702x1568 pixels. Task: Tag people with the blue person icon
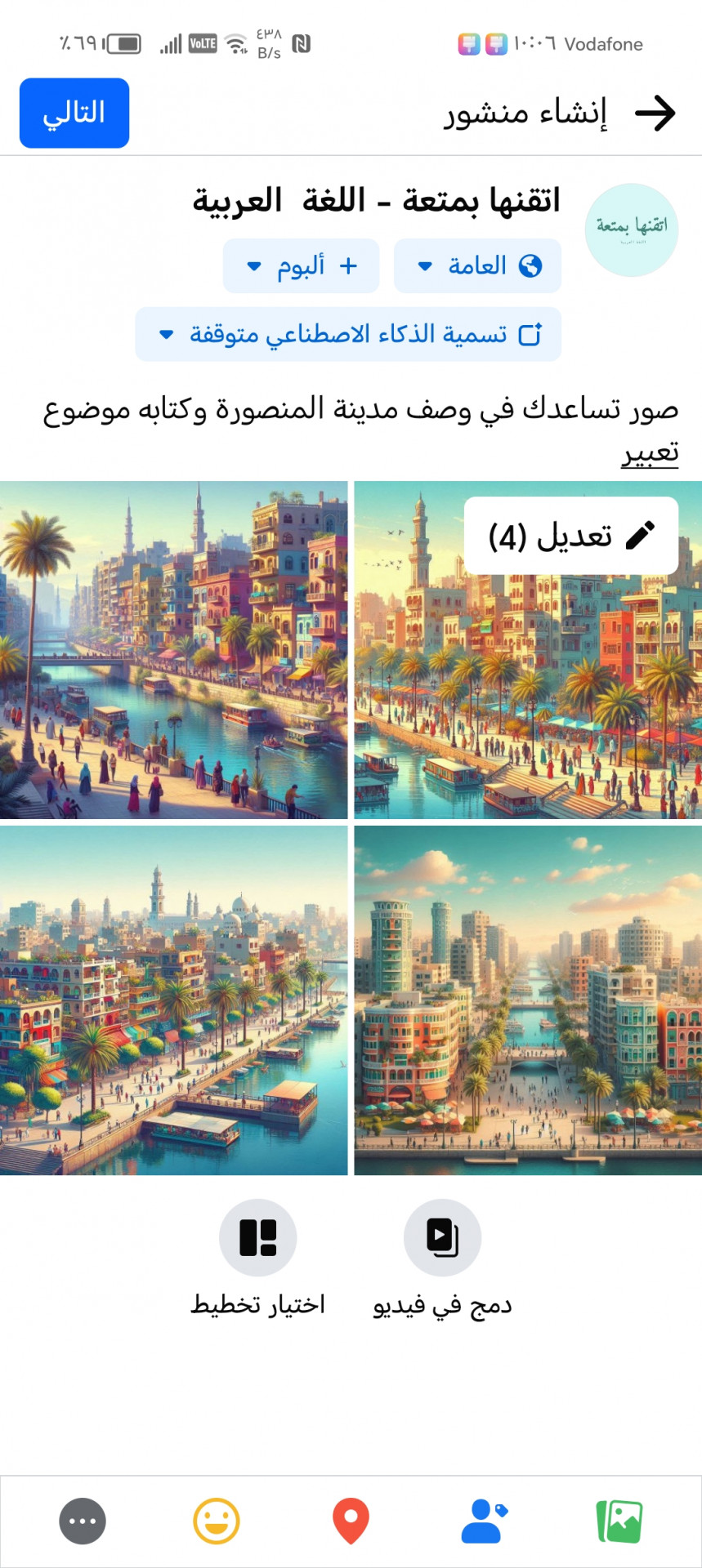484,1521
